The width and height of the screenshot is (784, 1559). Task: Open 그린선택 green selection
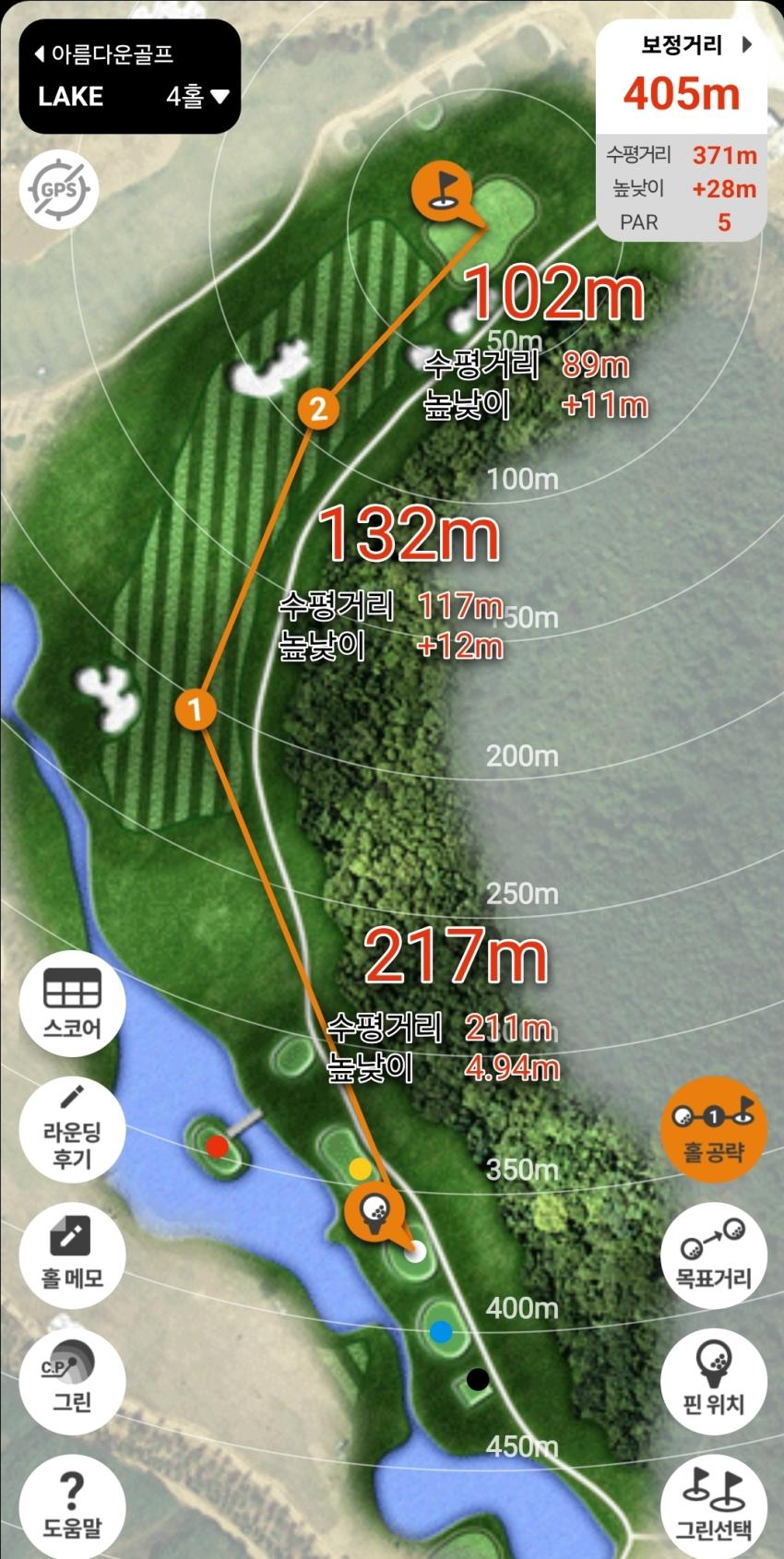click(713, 1505)
